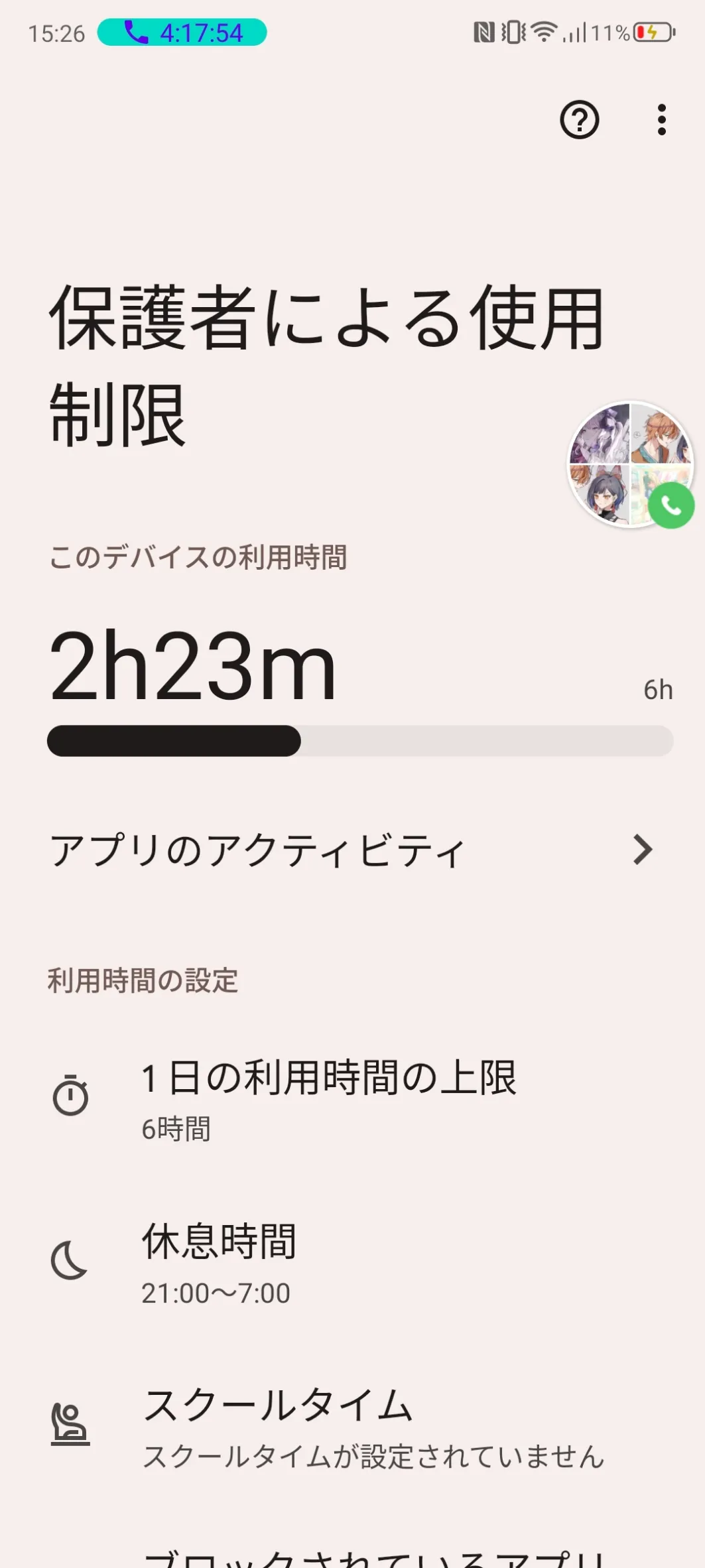Image resolution: width=705 pixels, height=1568 pixels.
Task: Open 休息時間 setting
Action: [352, 1262]
